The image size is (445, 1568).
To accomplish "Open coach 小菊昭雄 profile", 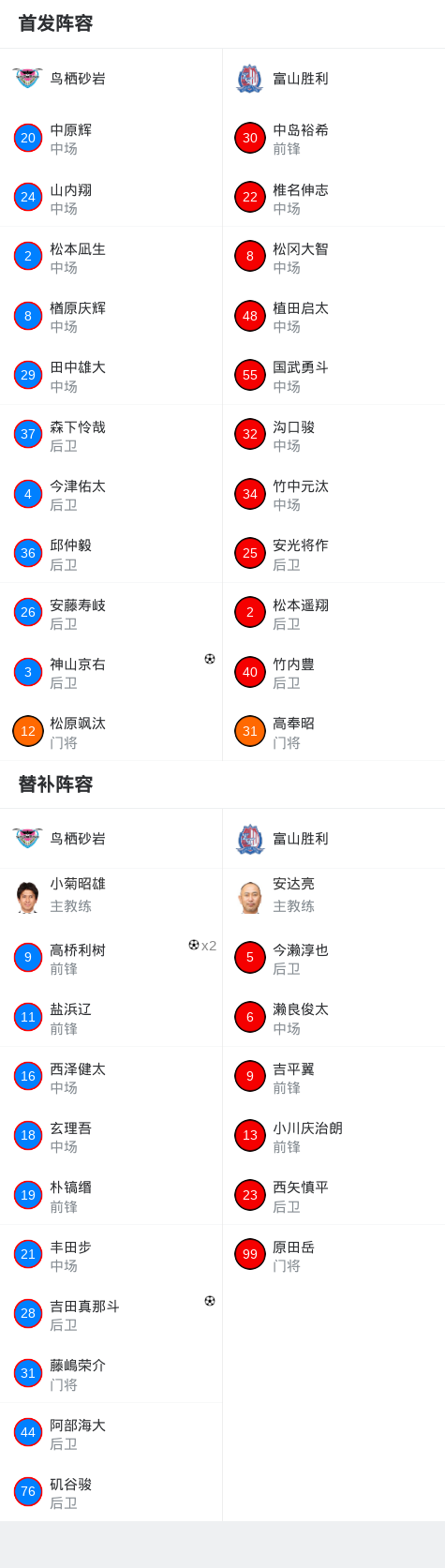I will [111, 898].
